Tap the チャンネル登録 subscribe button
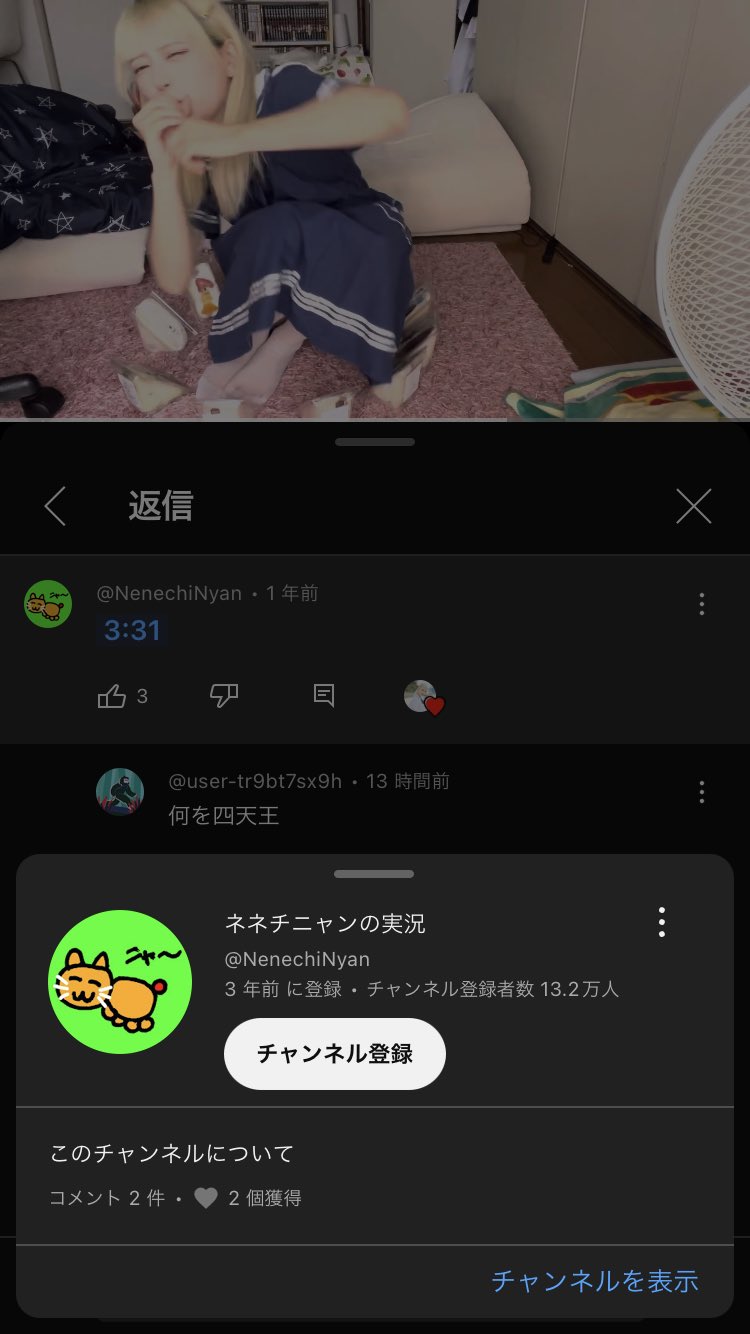 point(335,1054)
